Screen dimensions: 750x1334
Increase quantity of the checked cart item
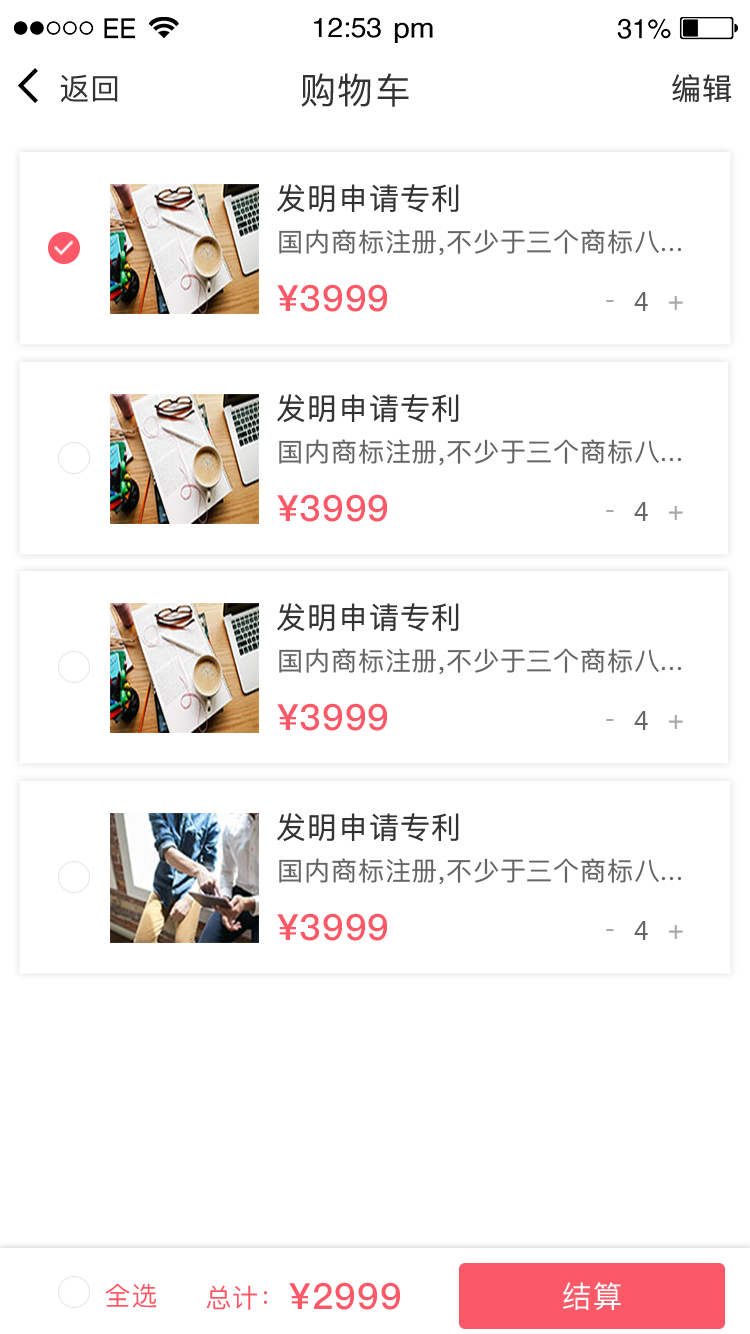pyautogui.click(x=676, y=303)
